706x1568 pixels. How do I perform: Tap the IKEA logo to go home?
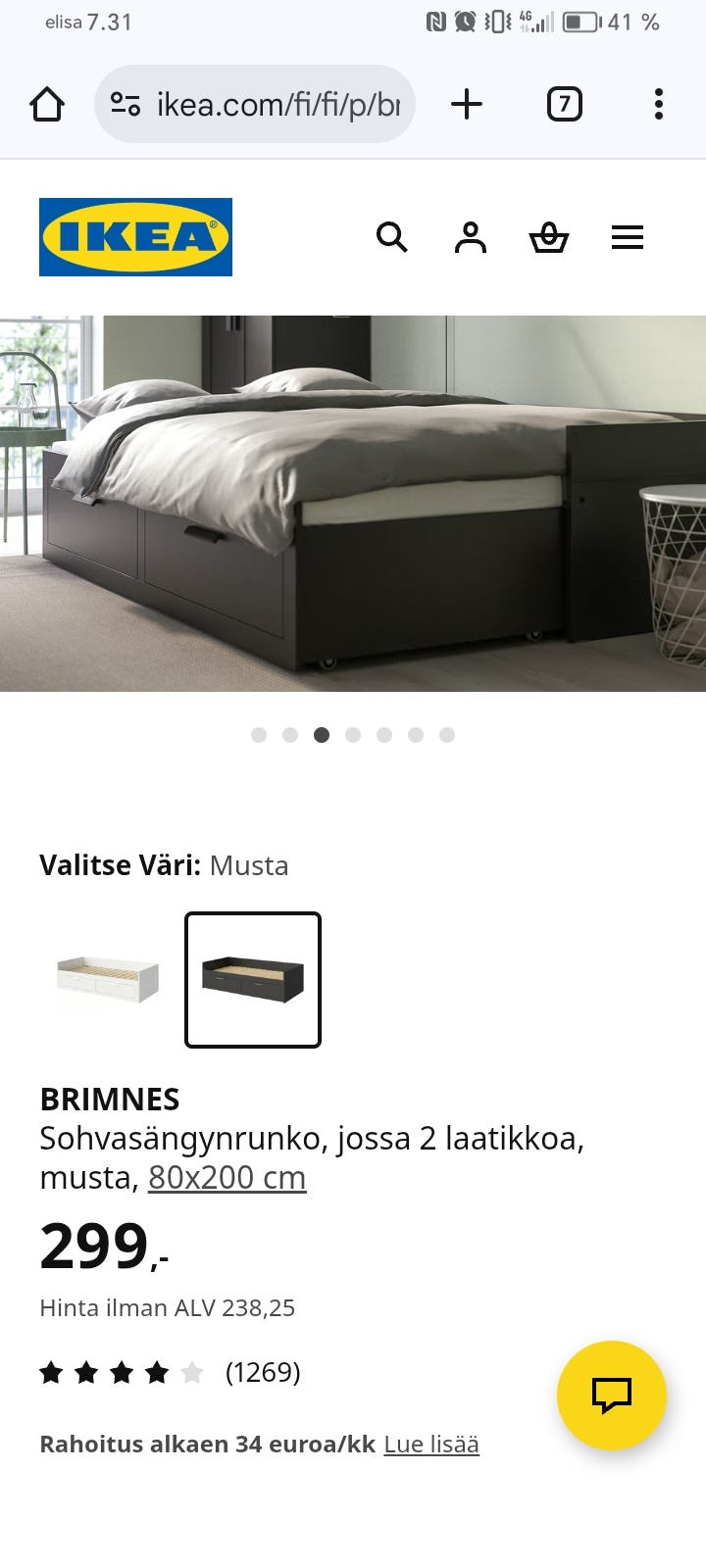tap(135, 237)
